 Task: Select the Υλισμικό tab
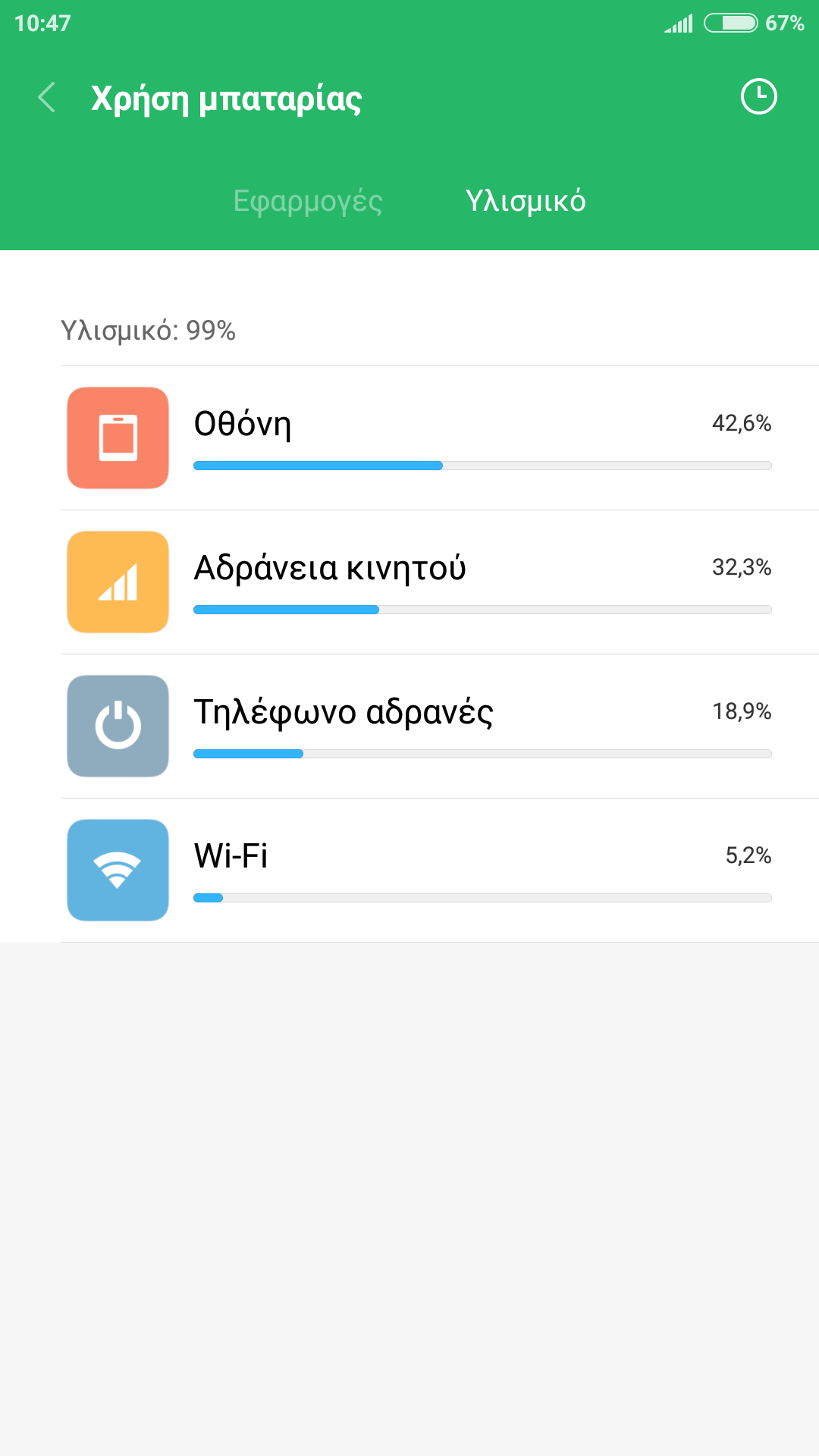(x=526, y=201)
